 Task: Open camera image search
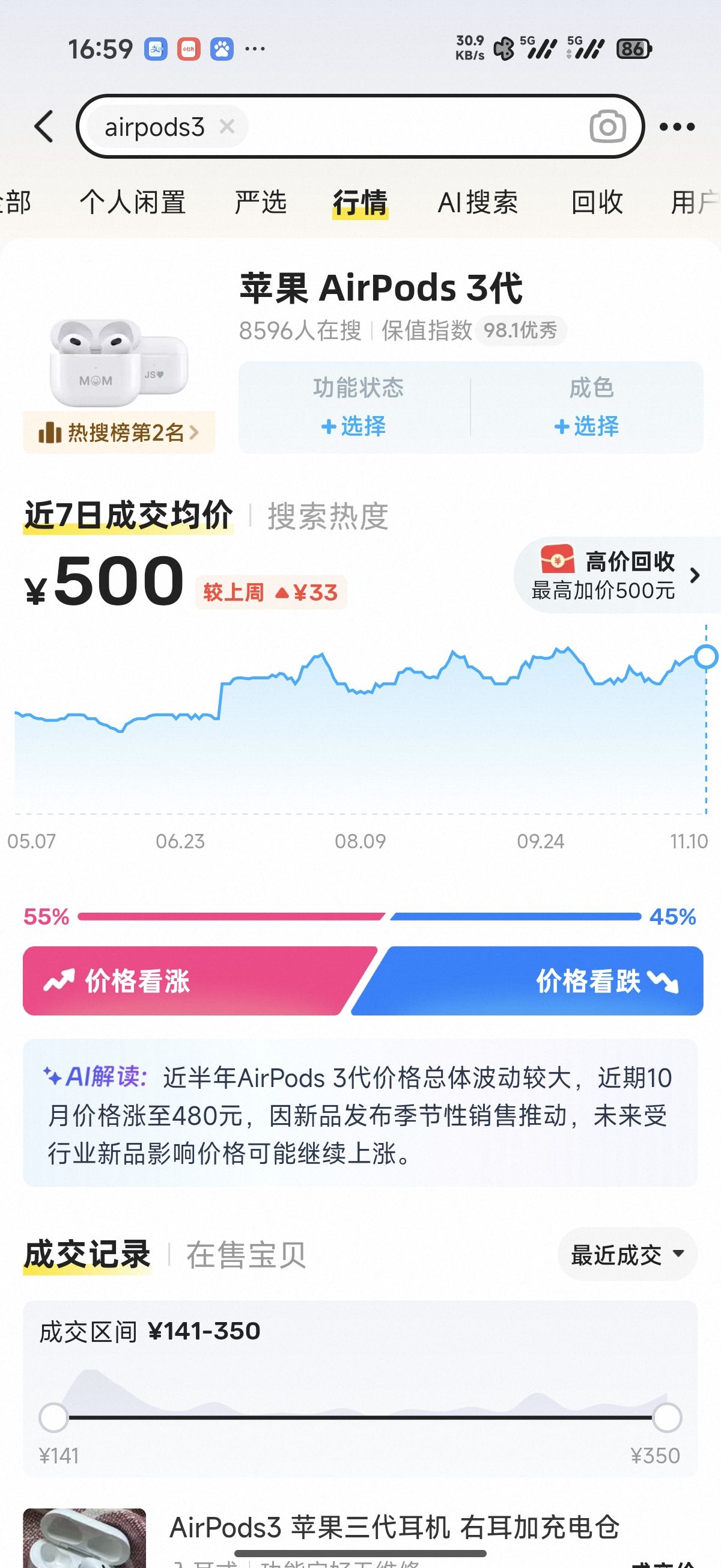click(x=607, y=127)
